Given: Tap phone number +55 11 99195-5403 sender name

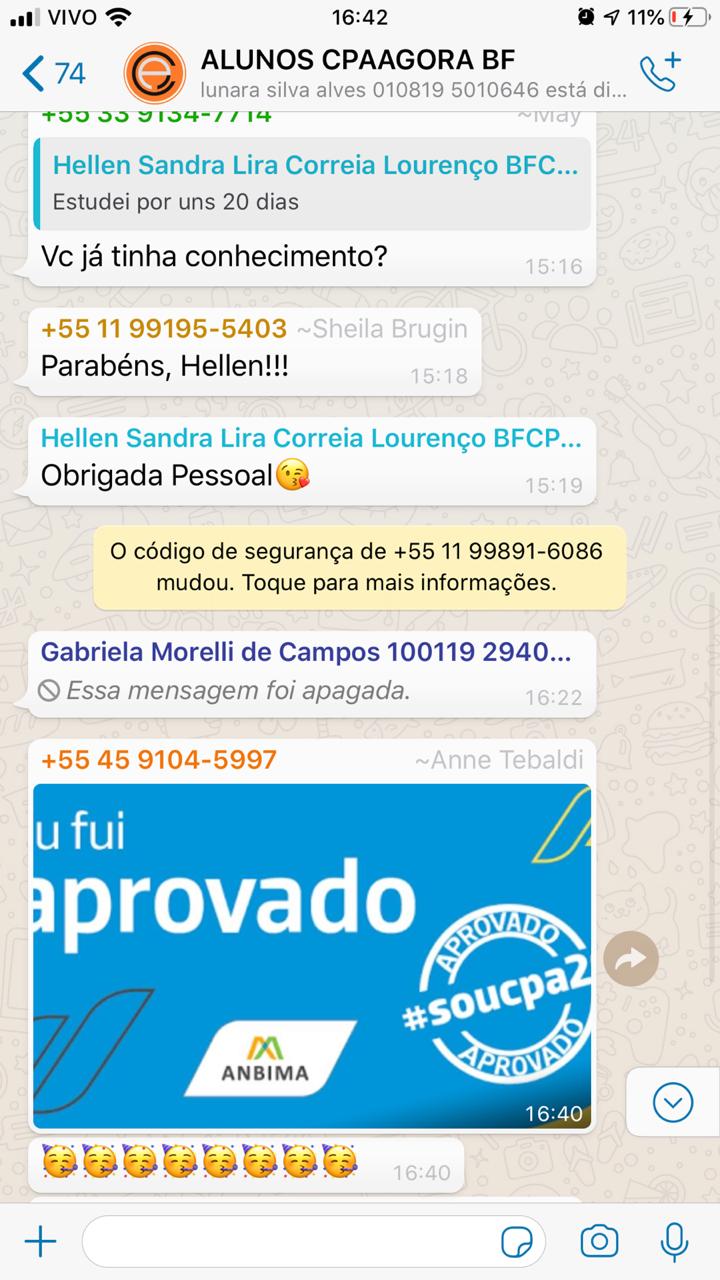Looking at the screenshot, I should point(164,328).
